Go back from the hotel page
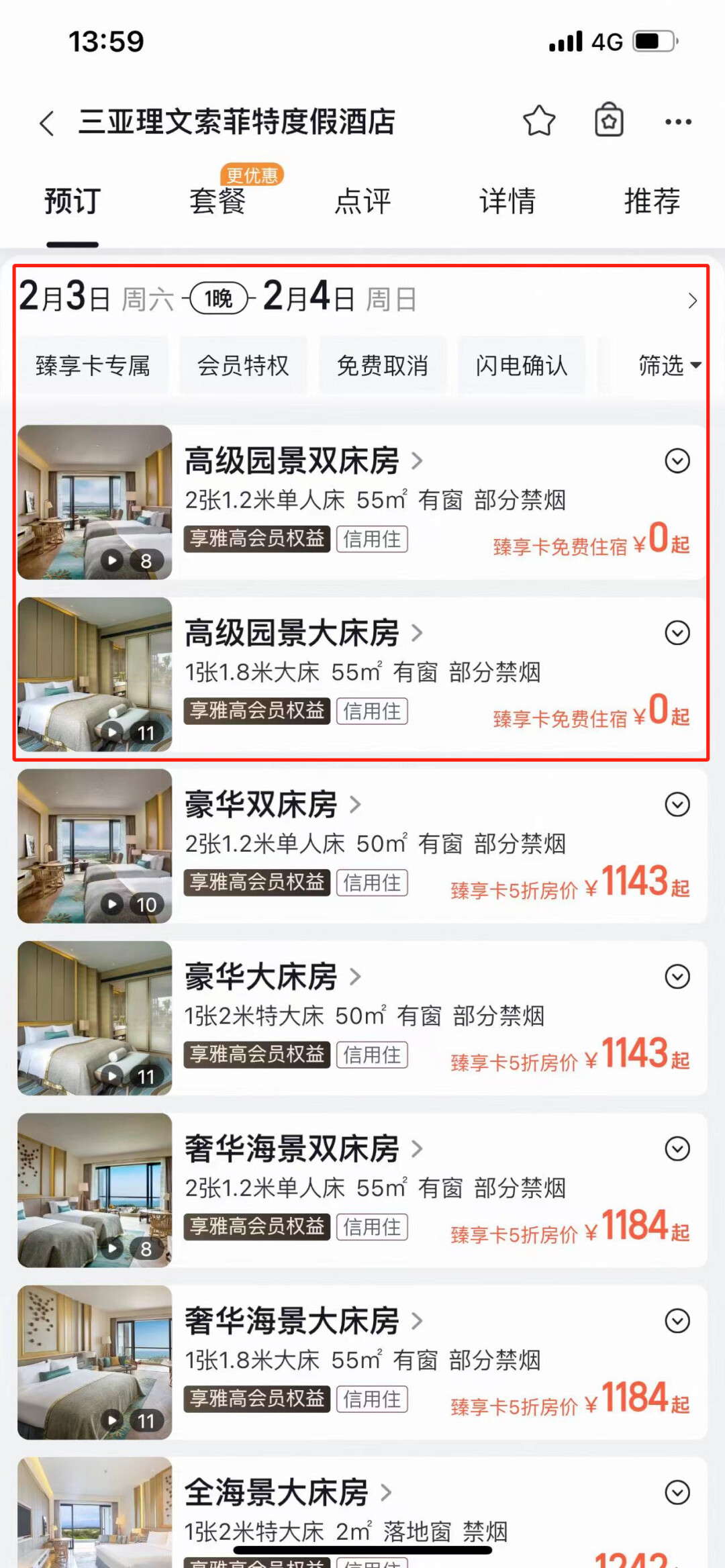725x1568 pixels. [x=46, y=123]
